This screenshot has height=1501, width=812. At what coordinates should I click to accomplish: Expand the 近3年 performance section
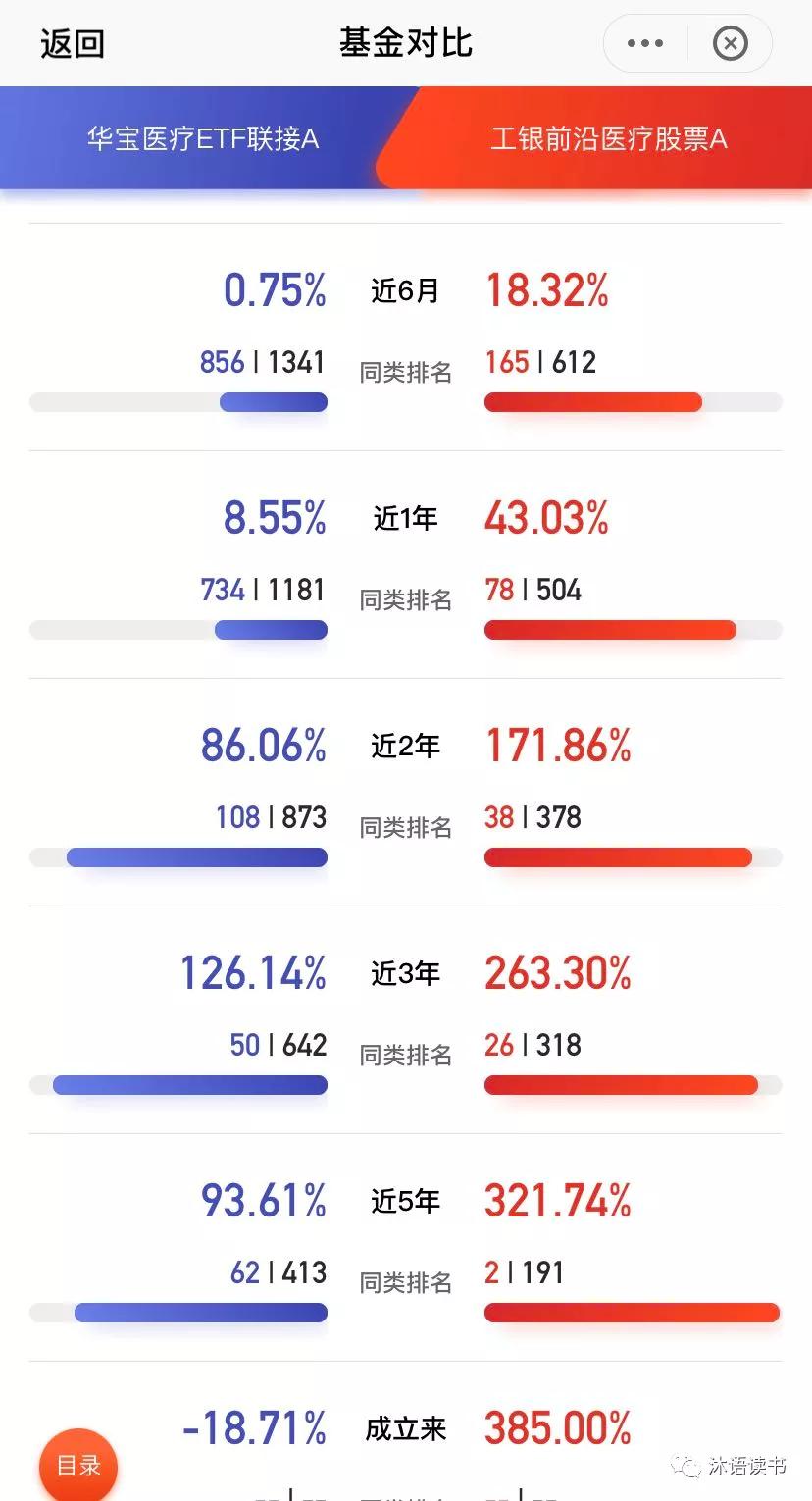(405, 973)
